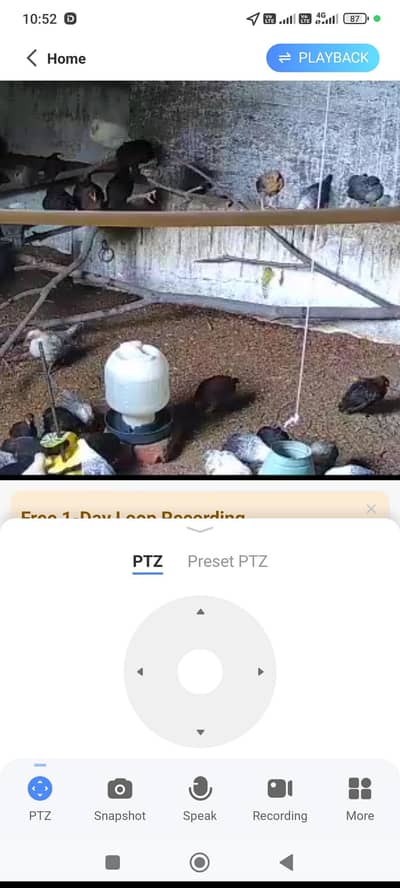Tilt the camera up with the up arrow
Image resolution: width=400 pixels, height=888 pixels.
pos(200,612)
